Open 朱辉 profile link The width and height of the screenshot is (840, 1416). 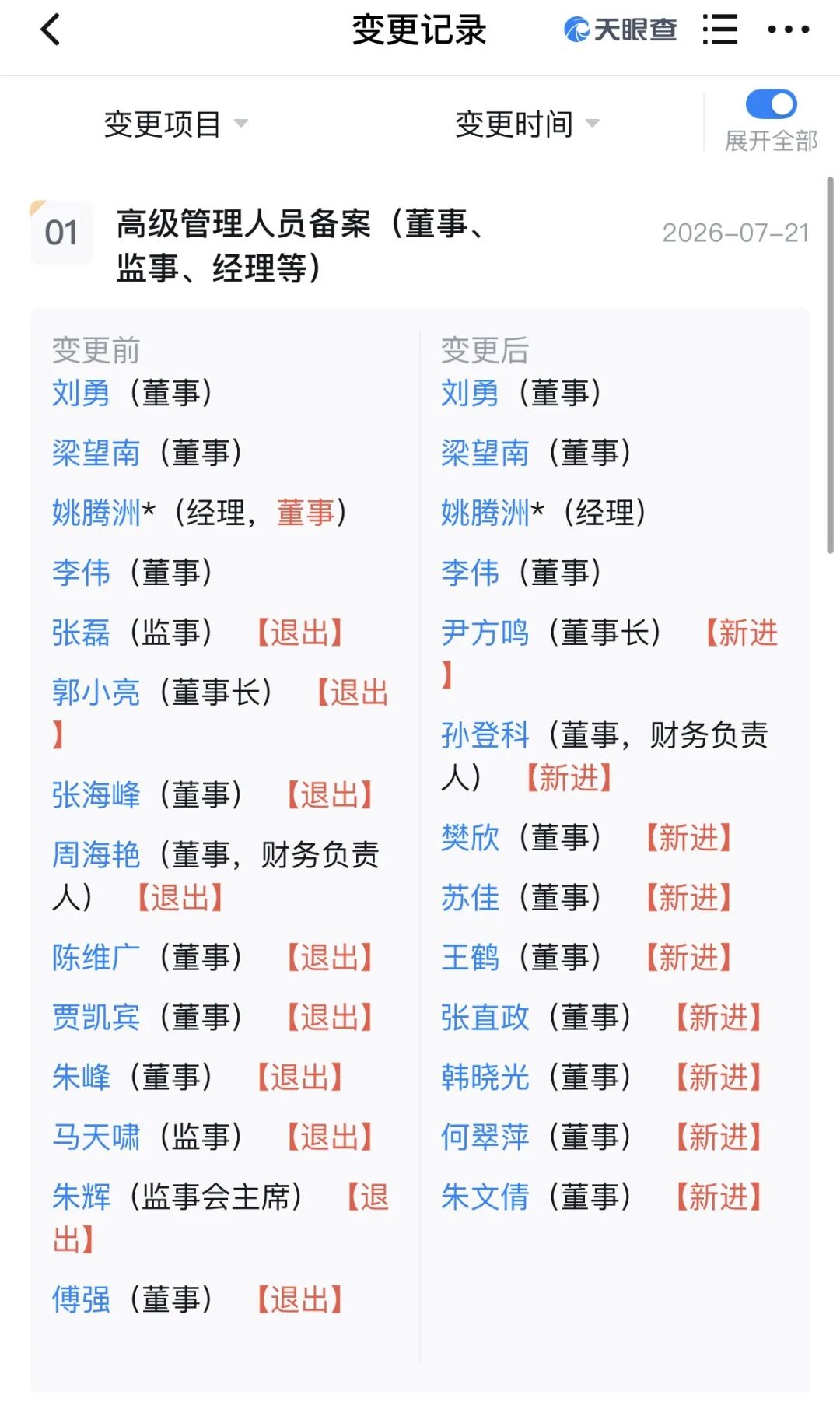pos(82,1197)
